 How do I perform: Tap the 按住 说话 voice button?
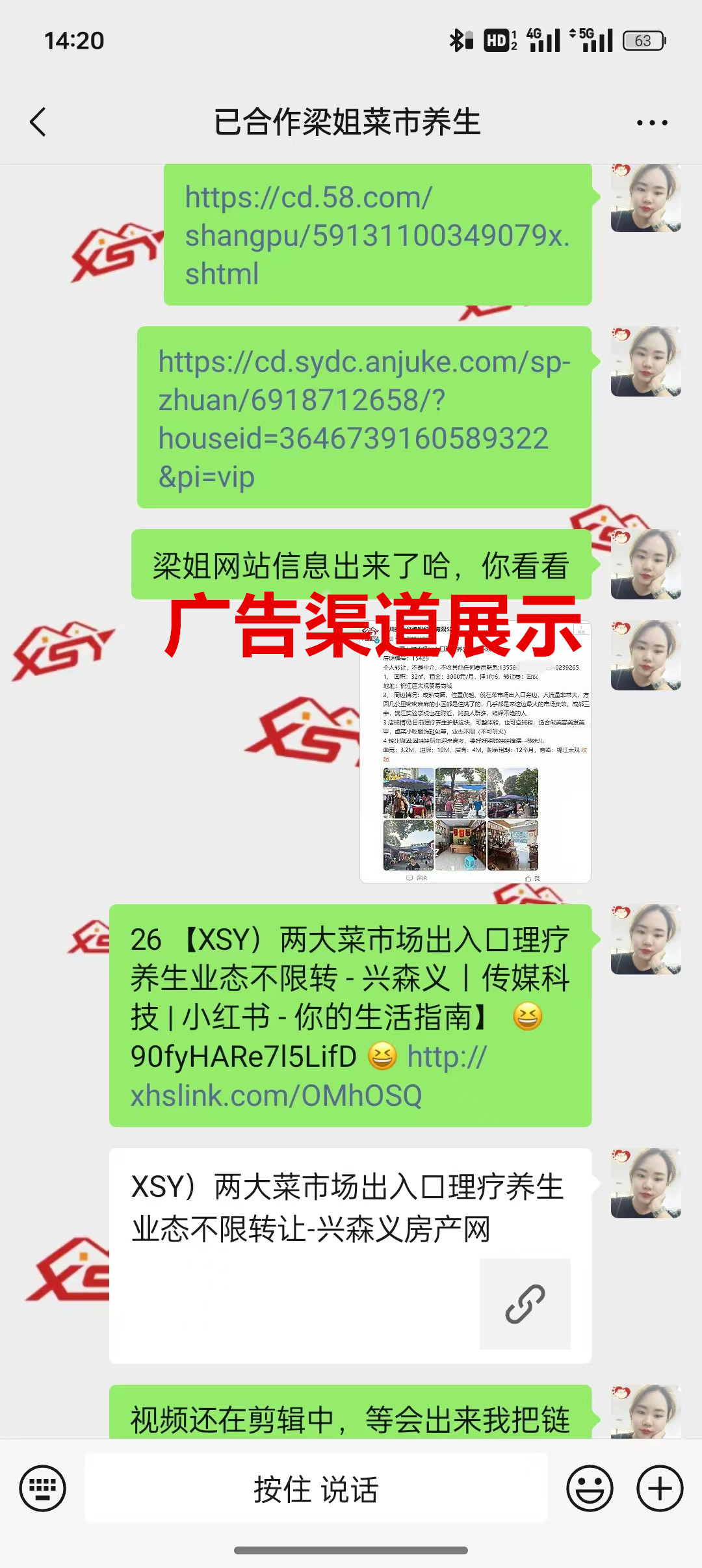click(316, 1489)
